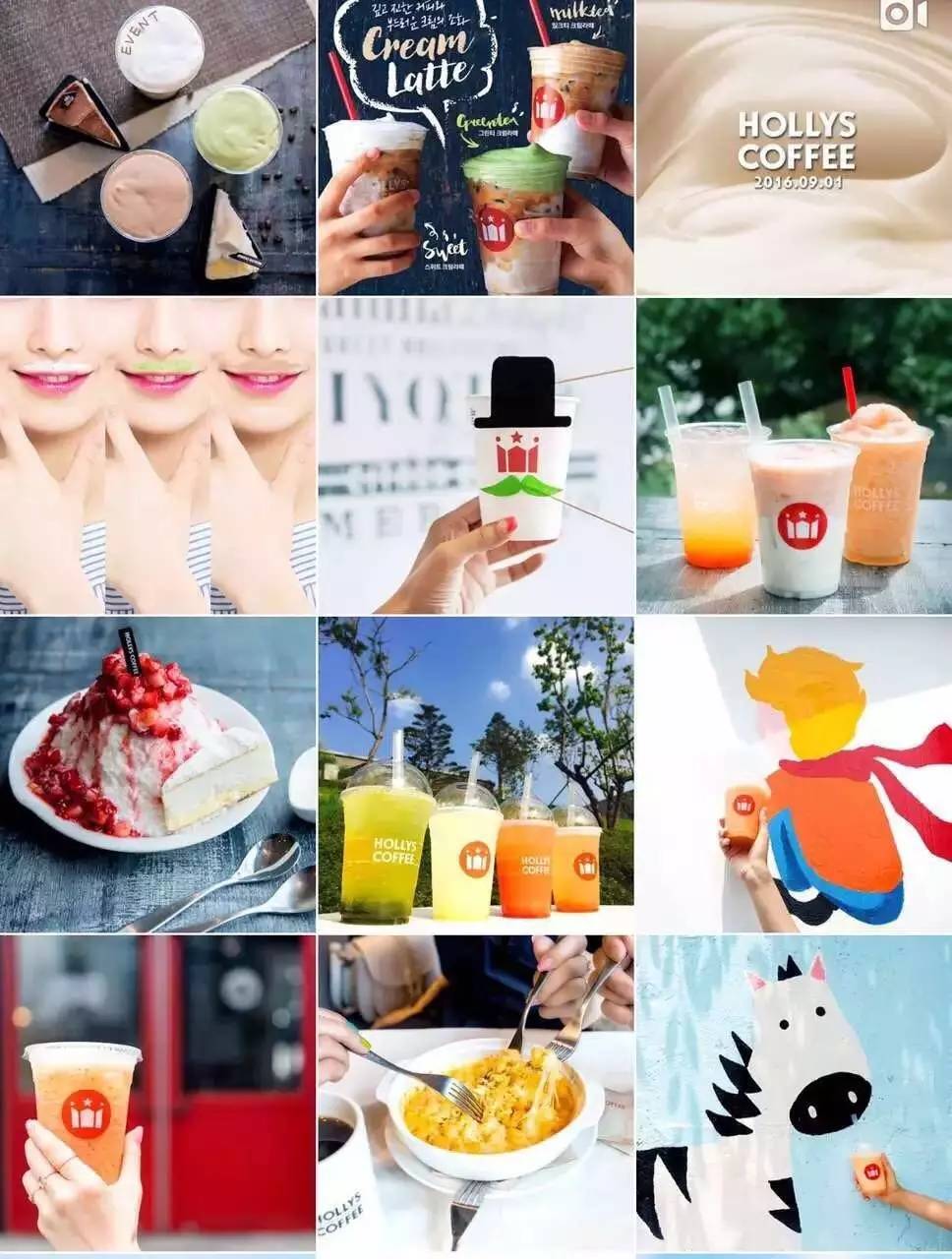Screen dimensions: 952x1259
Task: Open the zebra mural post
Action: [794, 1093]
